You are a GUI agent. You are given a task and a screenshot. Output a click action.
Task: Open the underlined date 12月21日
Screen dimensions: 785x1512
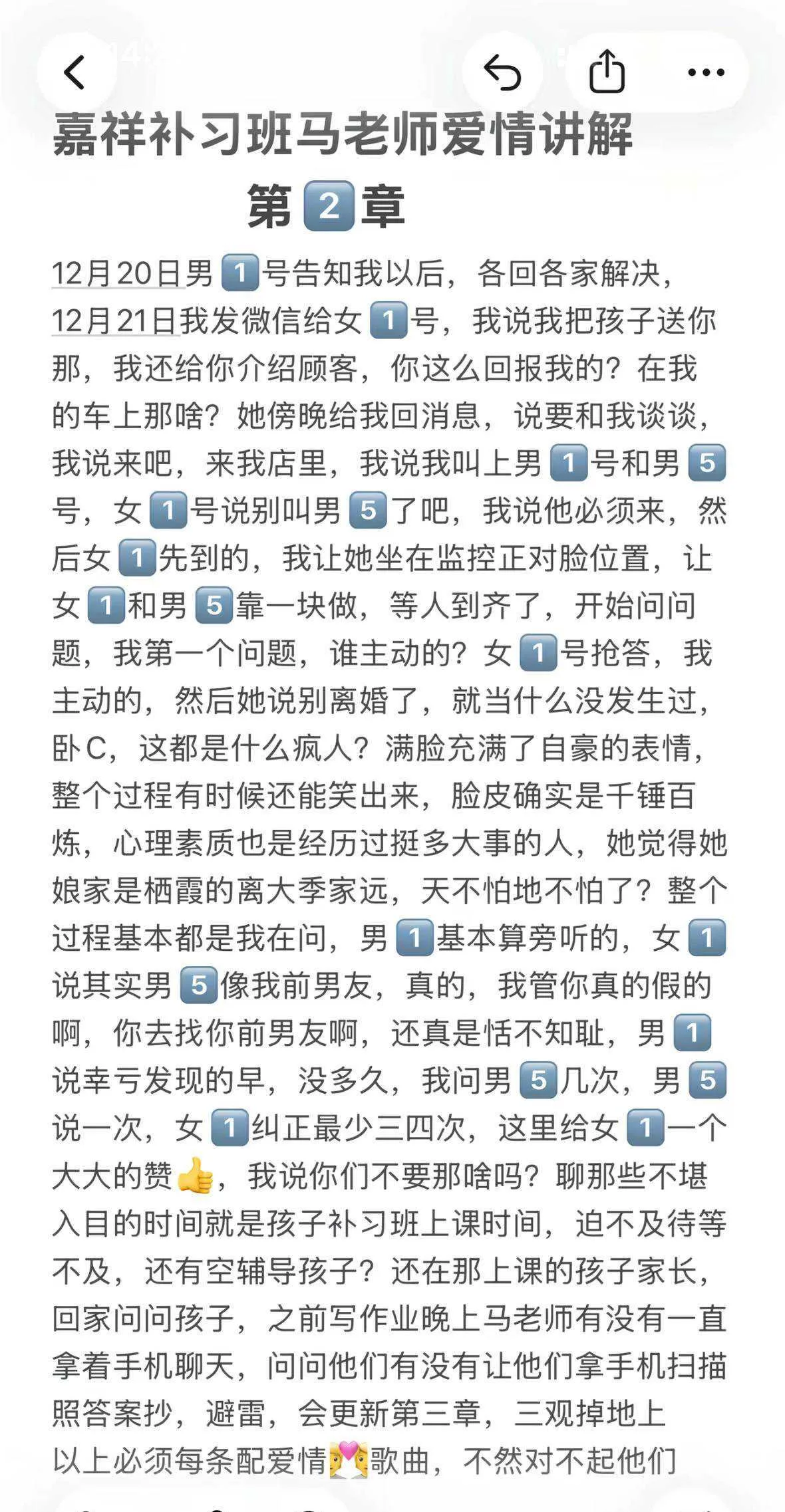tap(113, 321)
